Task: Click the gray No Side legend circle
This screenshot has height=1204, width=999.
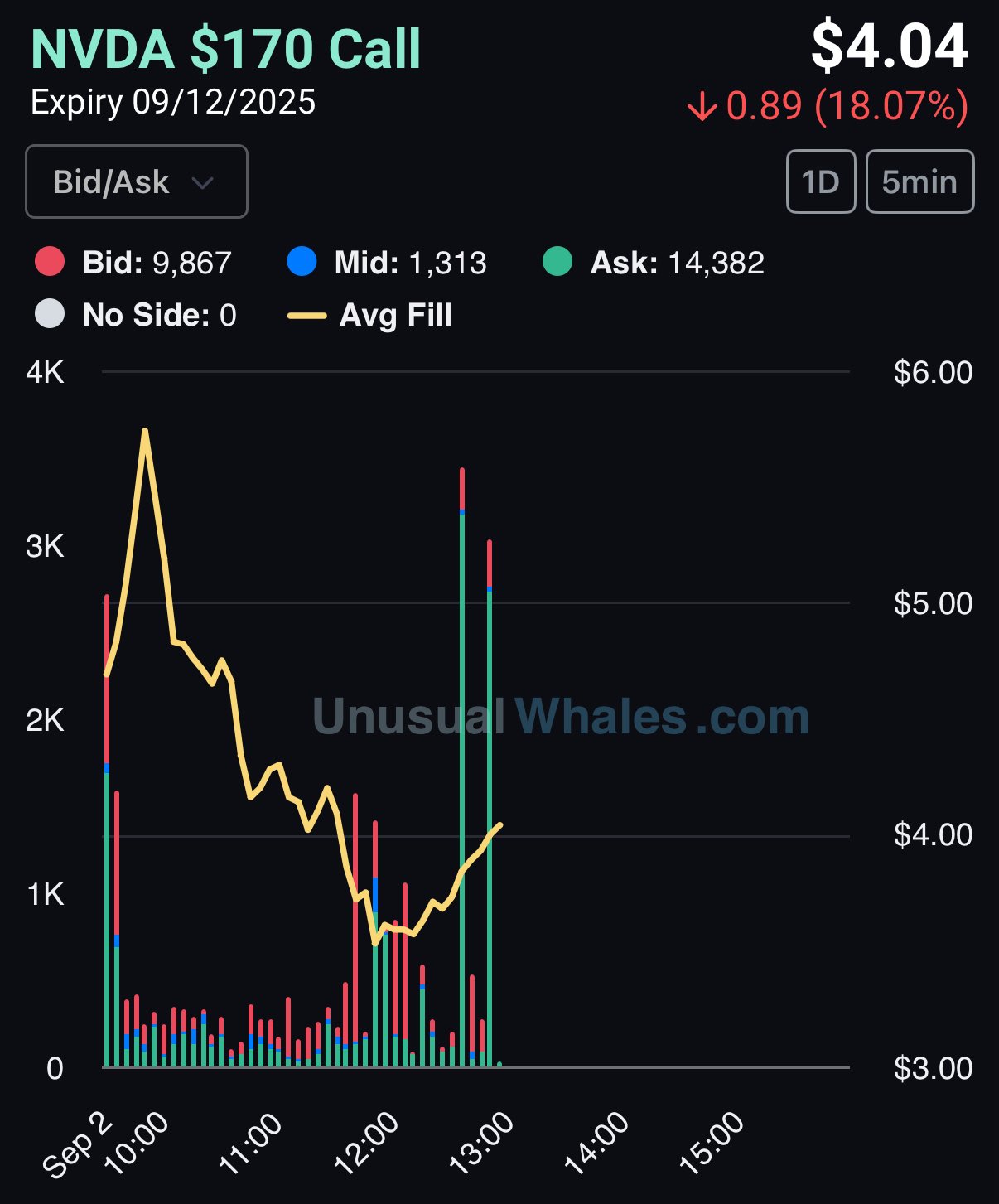Action: click(x=51, y=314)
